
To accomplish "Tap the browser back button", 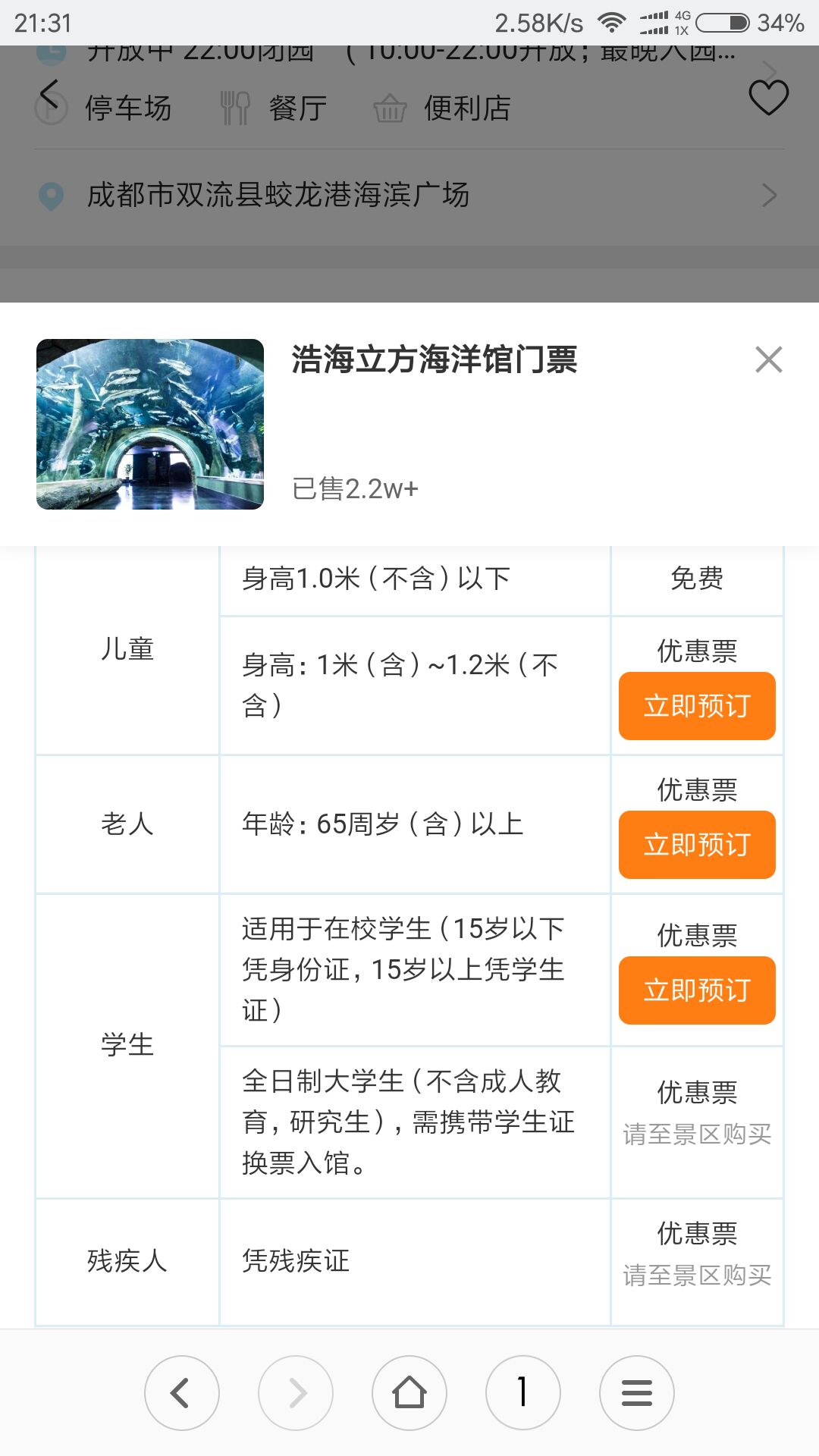I will point(181,1393).
